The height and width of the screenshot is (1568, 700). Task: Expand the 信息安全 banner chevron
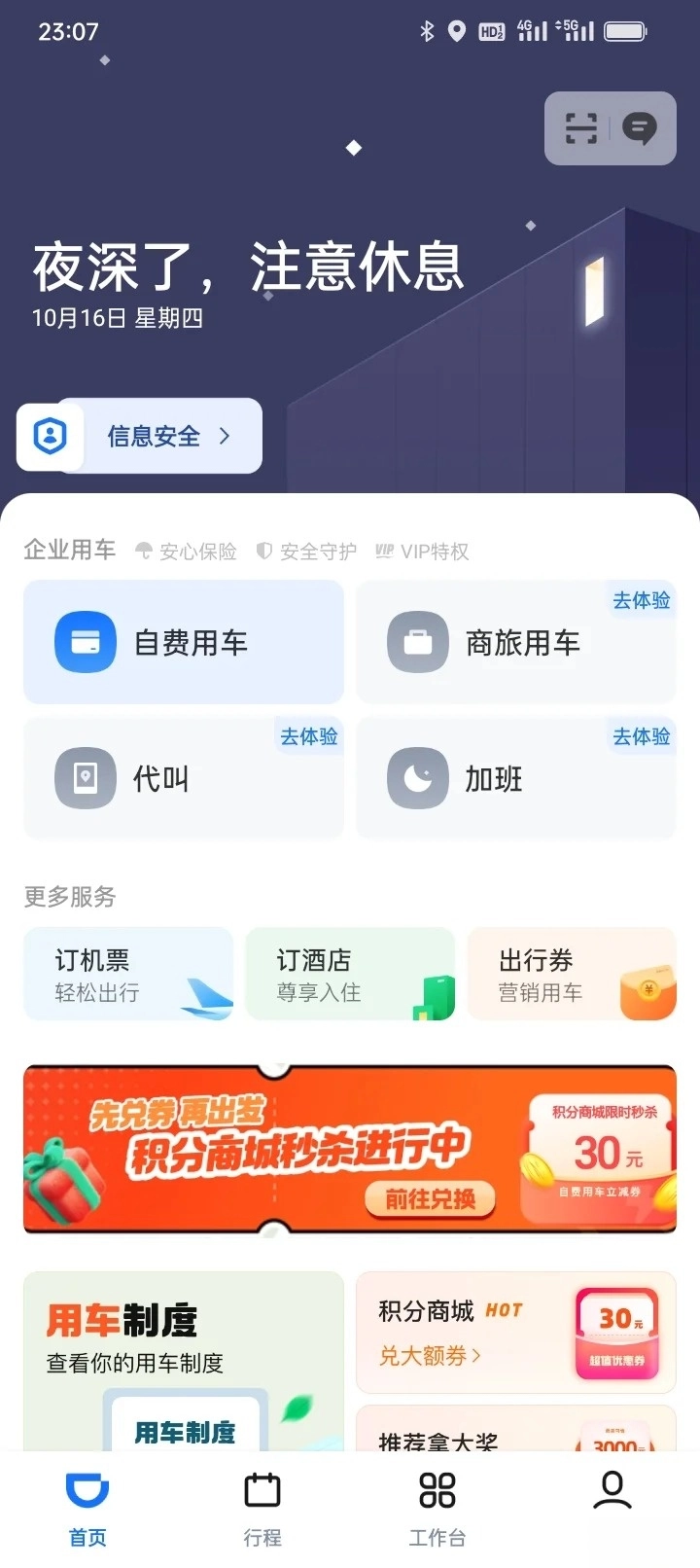coord(226,436)
